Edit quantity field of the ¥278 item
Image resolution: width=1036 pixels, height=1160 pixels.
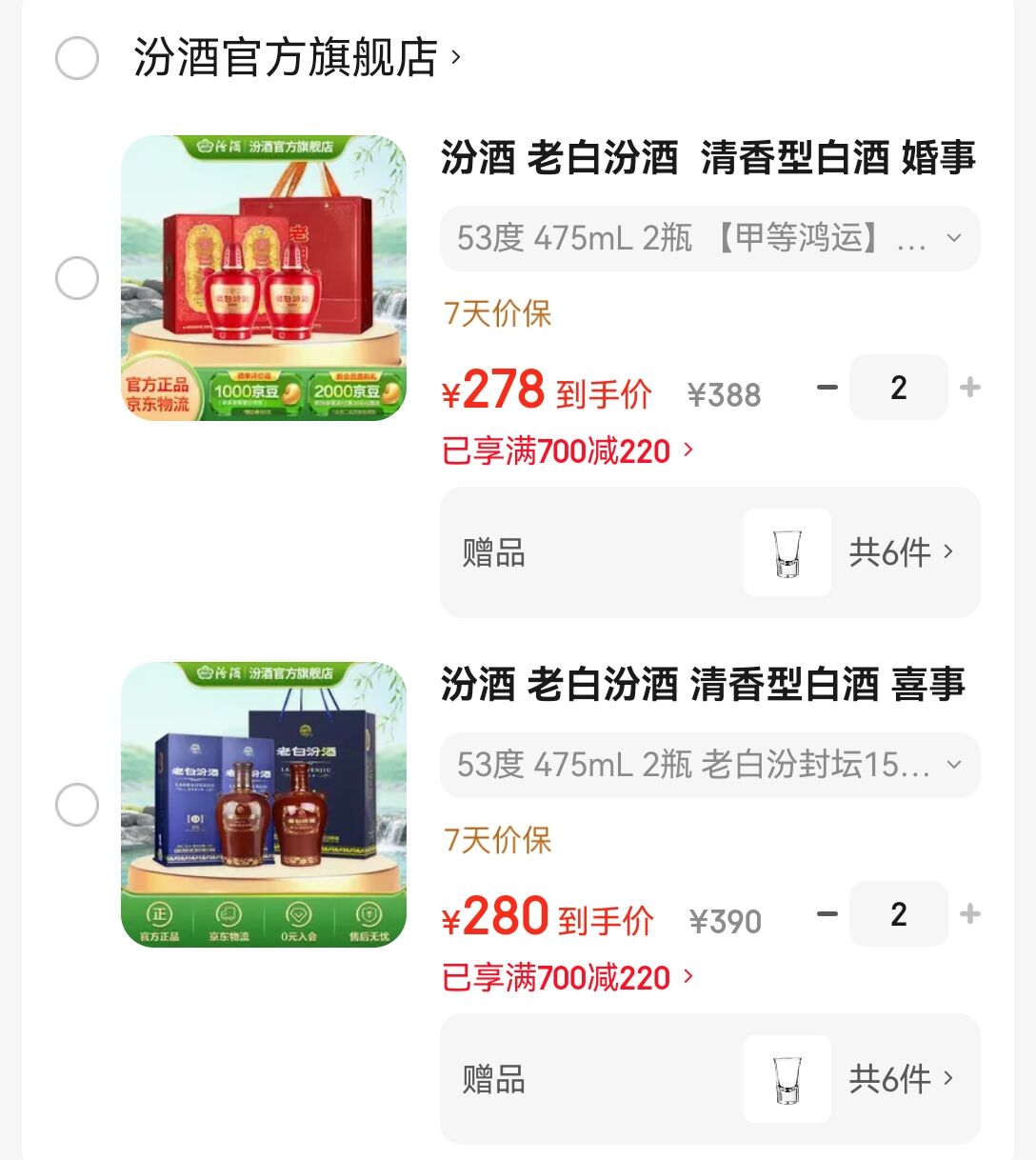tap(898, 388)
